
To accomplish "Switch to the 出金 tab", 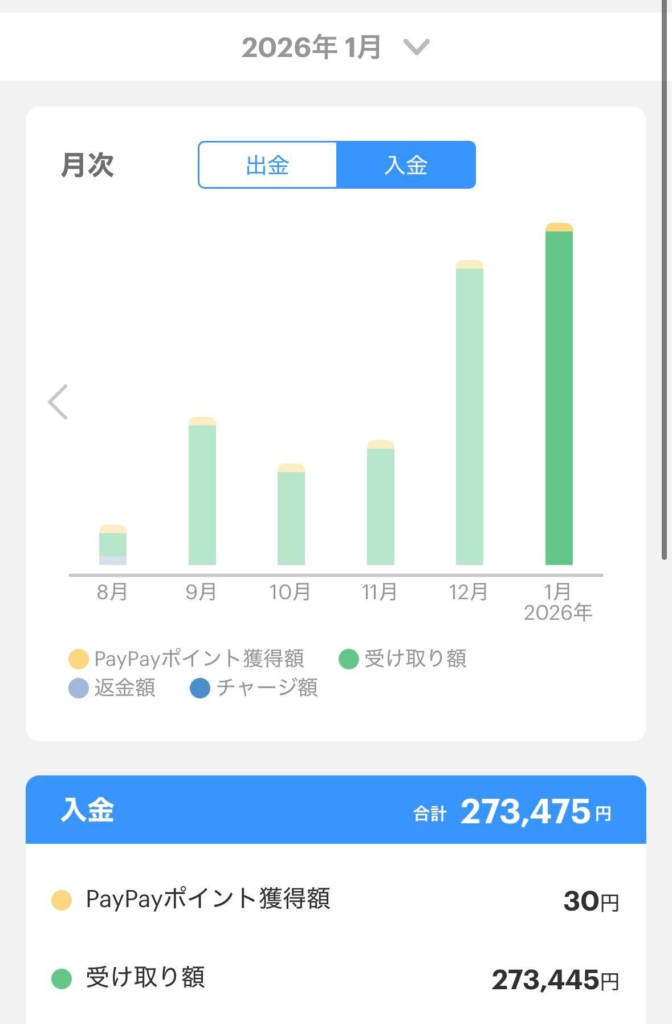I will pos(267,165).
